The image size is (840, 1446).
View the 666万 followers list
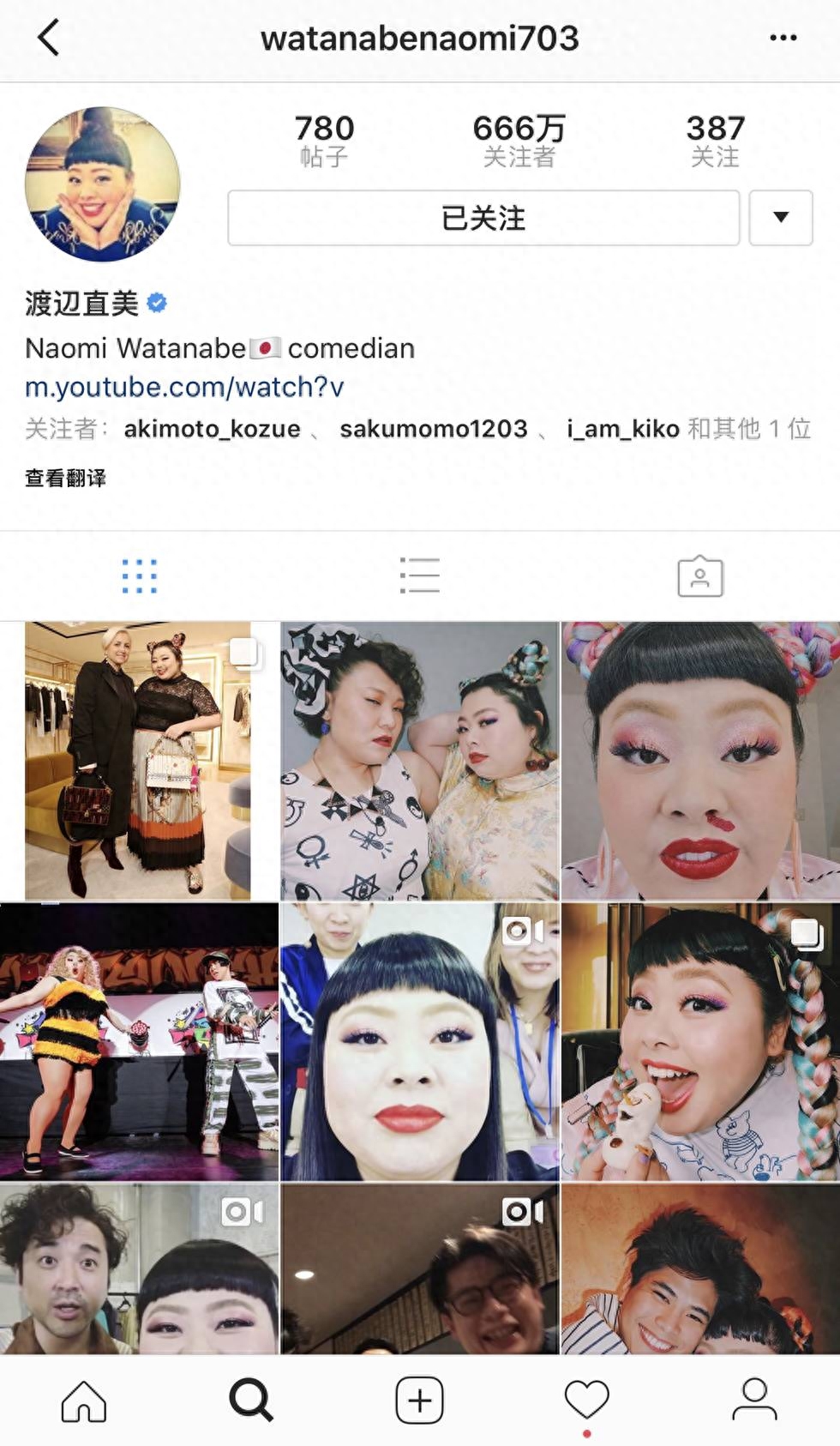click(519, 140)
